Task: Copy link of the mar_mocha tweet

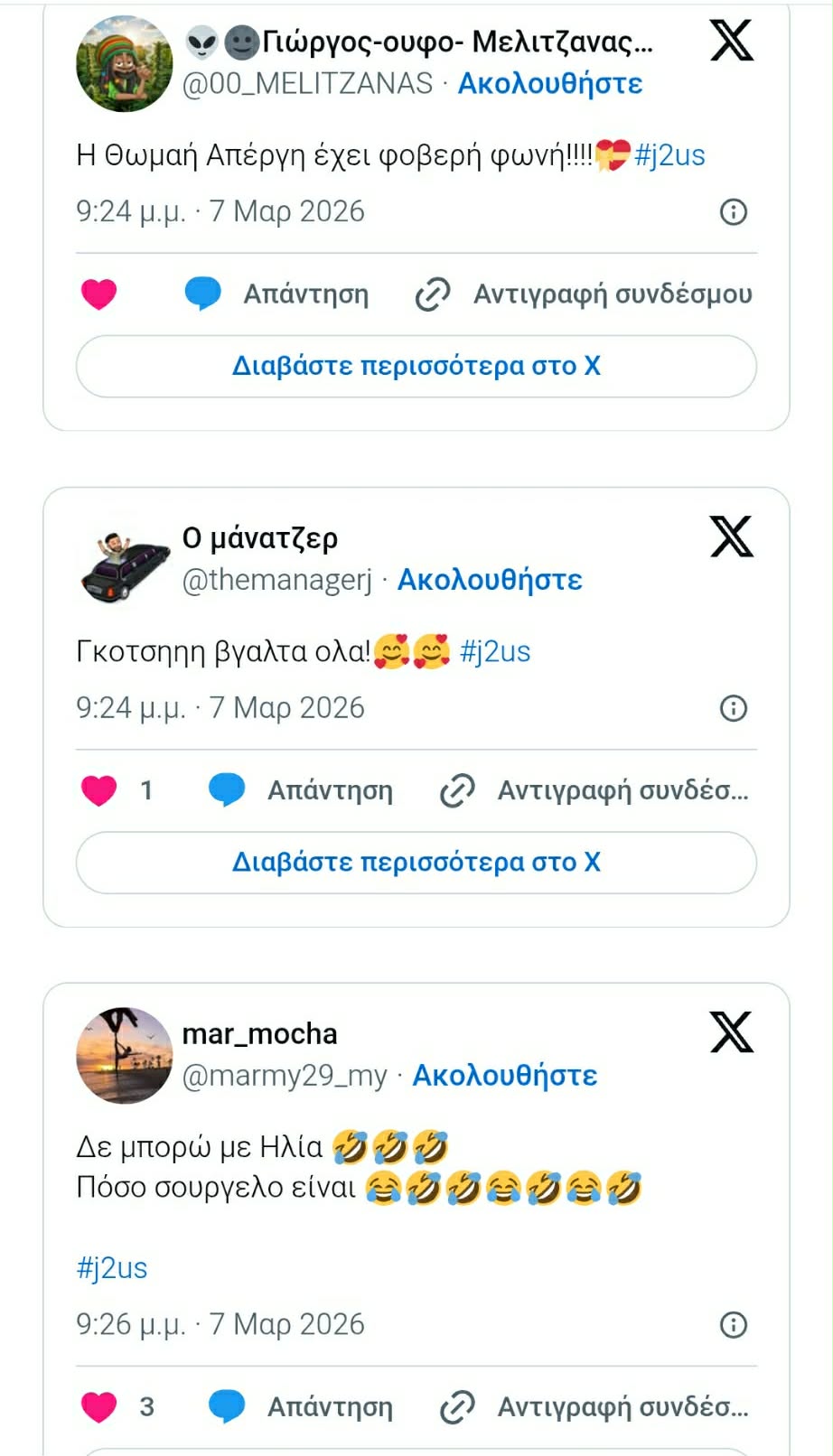Action: (594, 1406)
